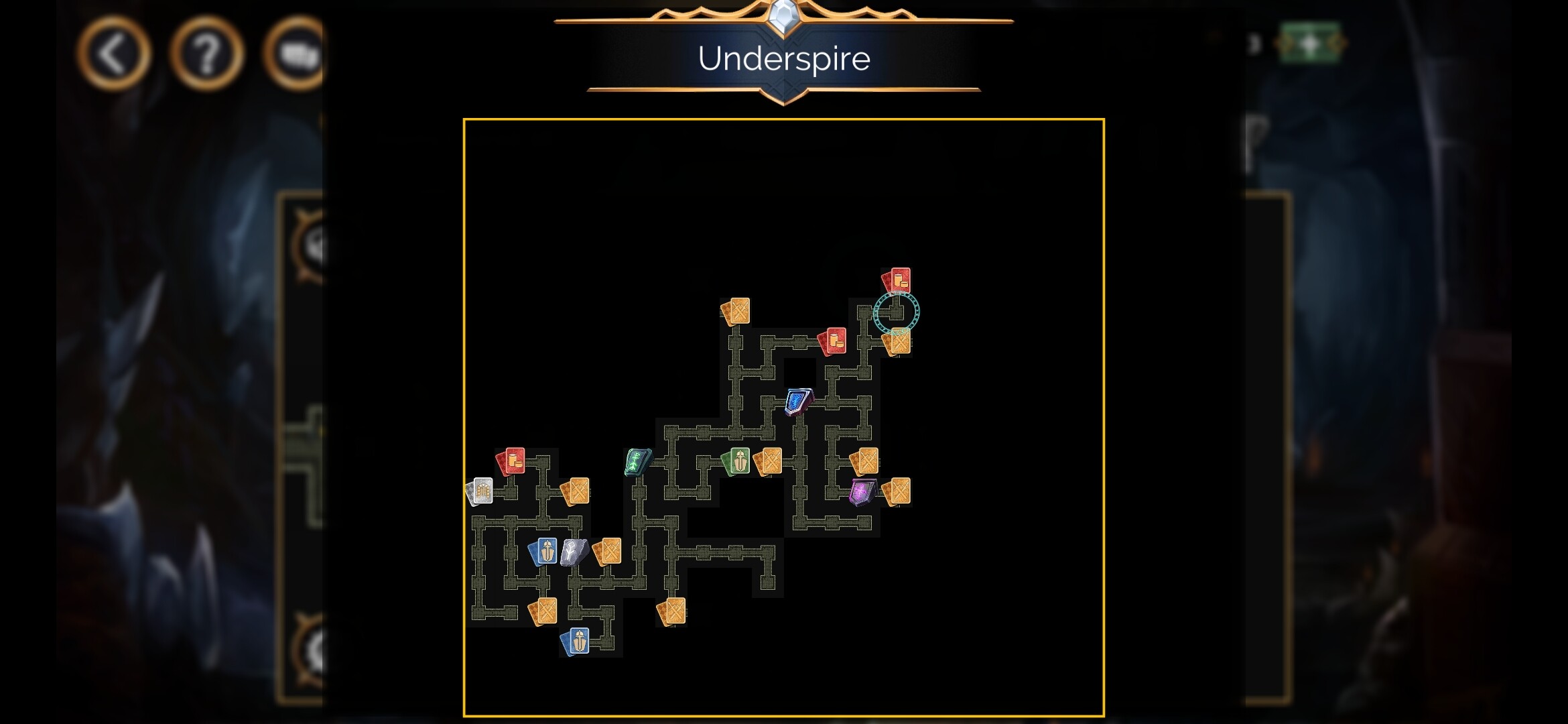The image size is (1568, 724).
Task: Open the silver gate card node
Action: pos(480,491)
